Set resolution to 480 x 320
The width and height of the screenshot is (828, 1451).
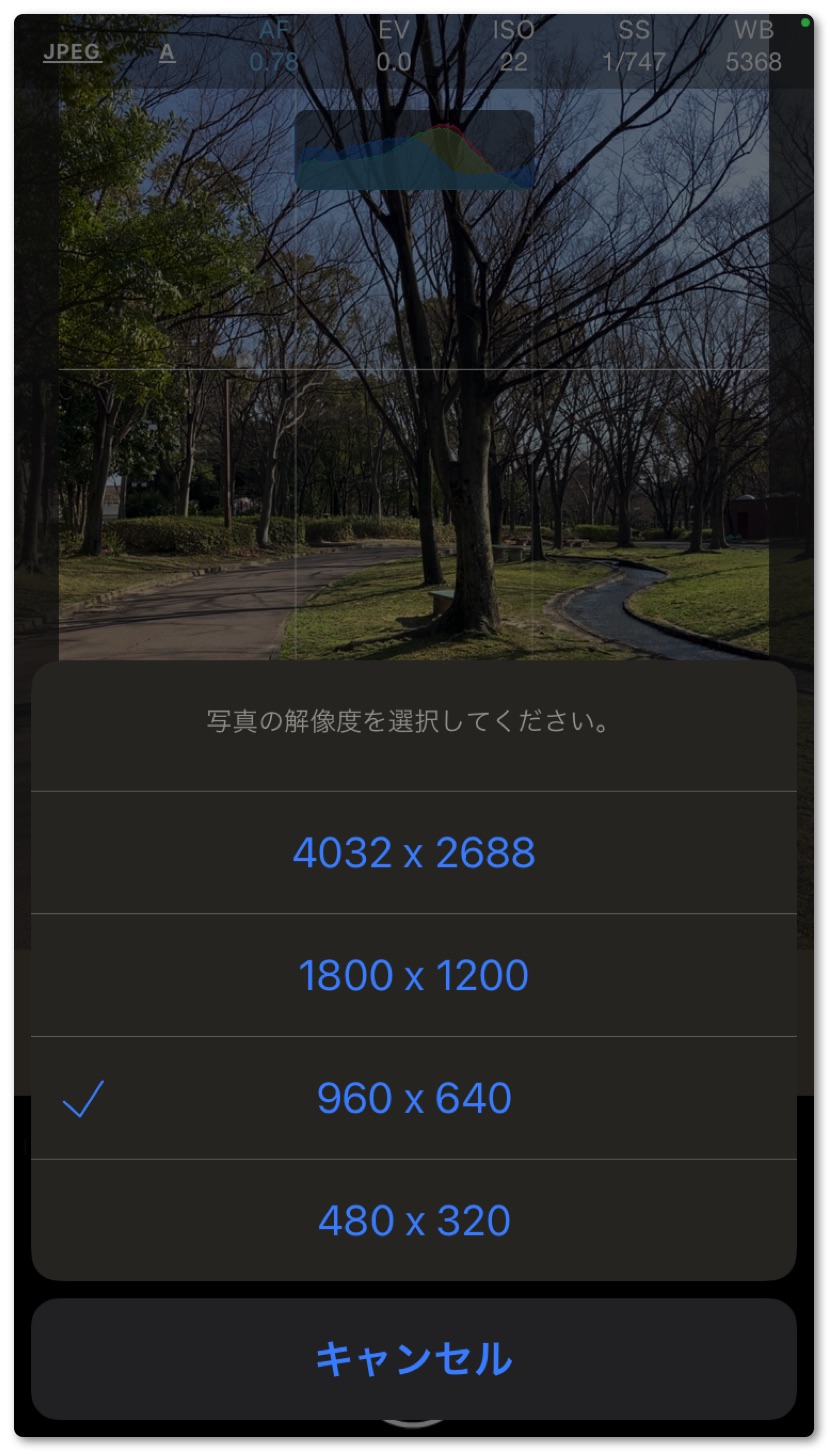(x=414, y=1220)
